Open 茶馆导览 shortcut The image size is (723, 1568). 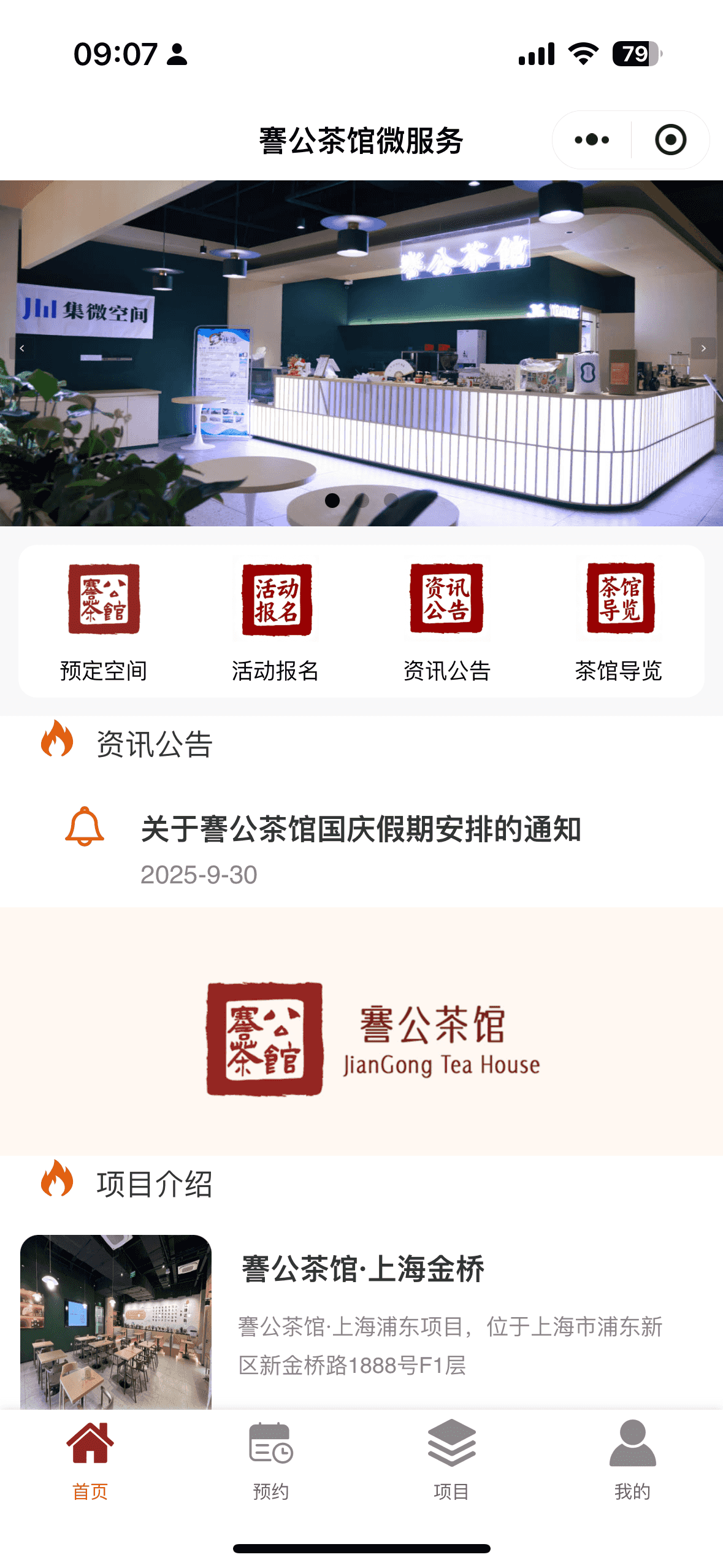[618, 621]
